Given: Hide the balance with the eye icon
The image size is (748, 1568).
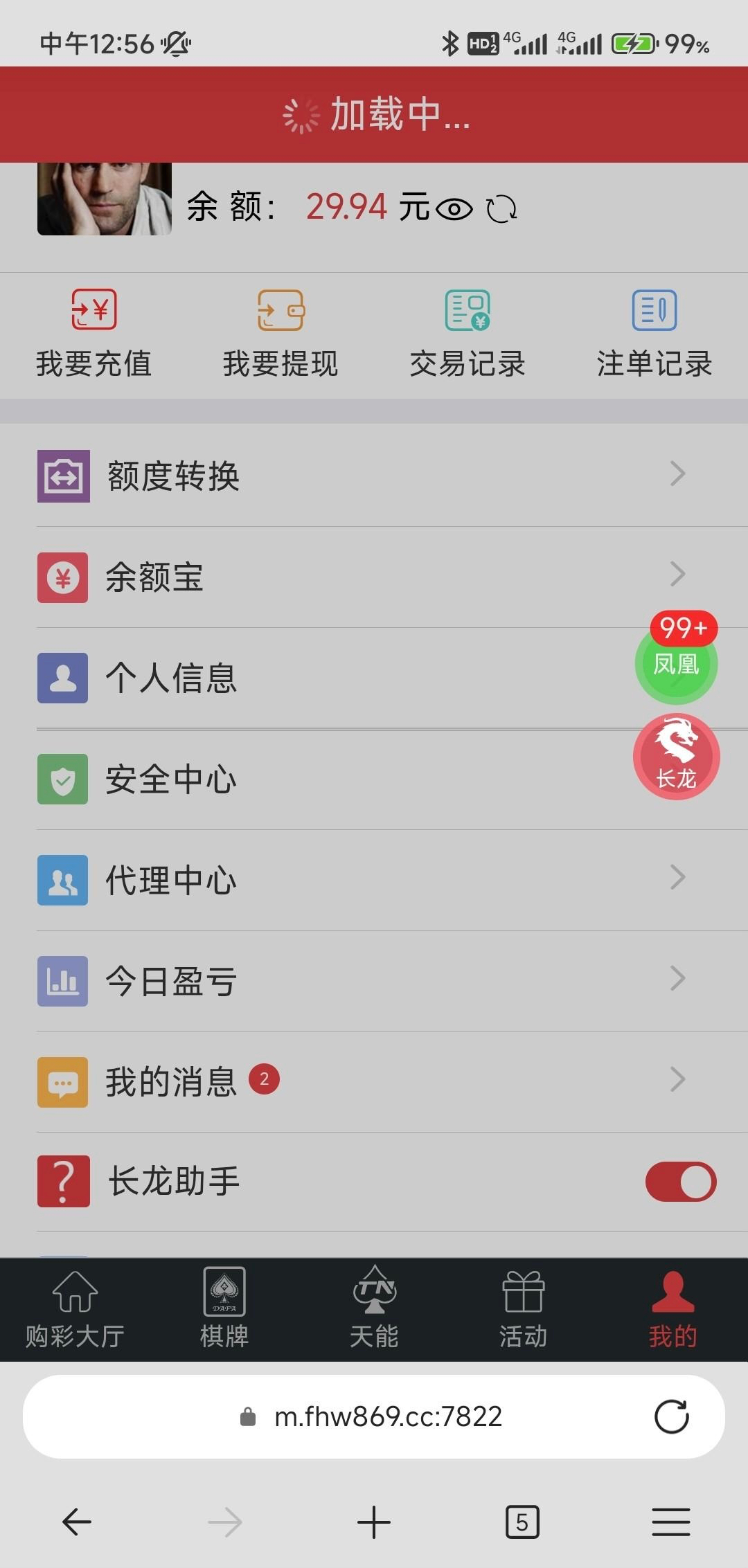Looking at the screenshot, I should 454,208.
